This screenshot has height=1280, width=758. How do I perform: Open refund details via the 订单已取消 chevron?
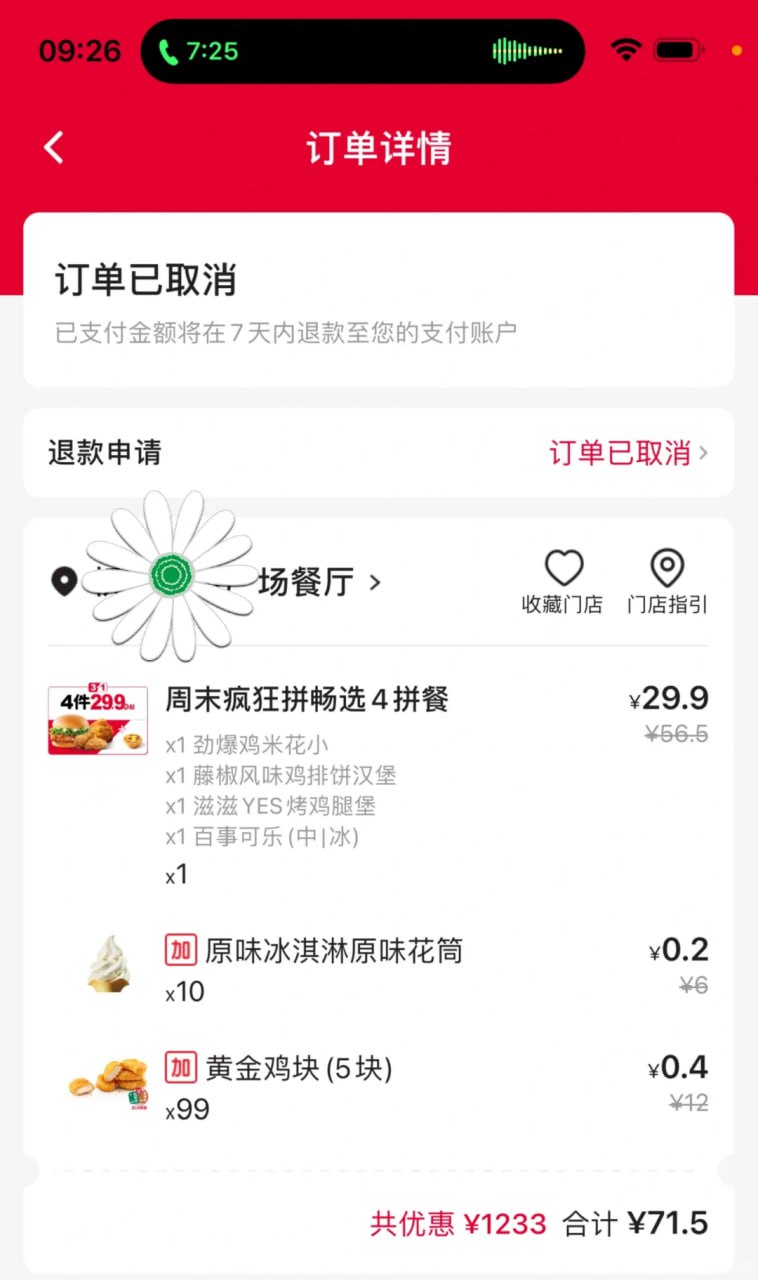pos(704,452)
